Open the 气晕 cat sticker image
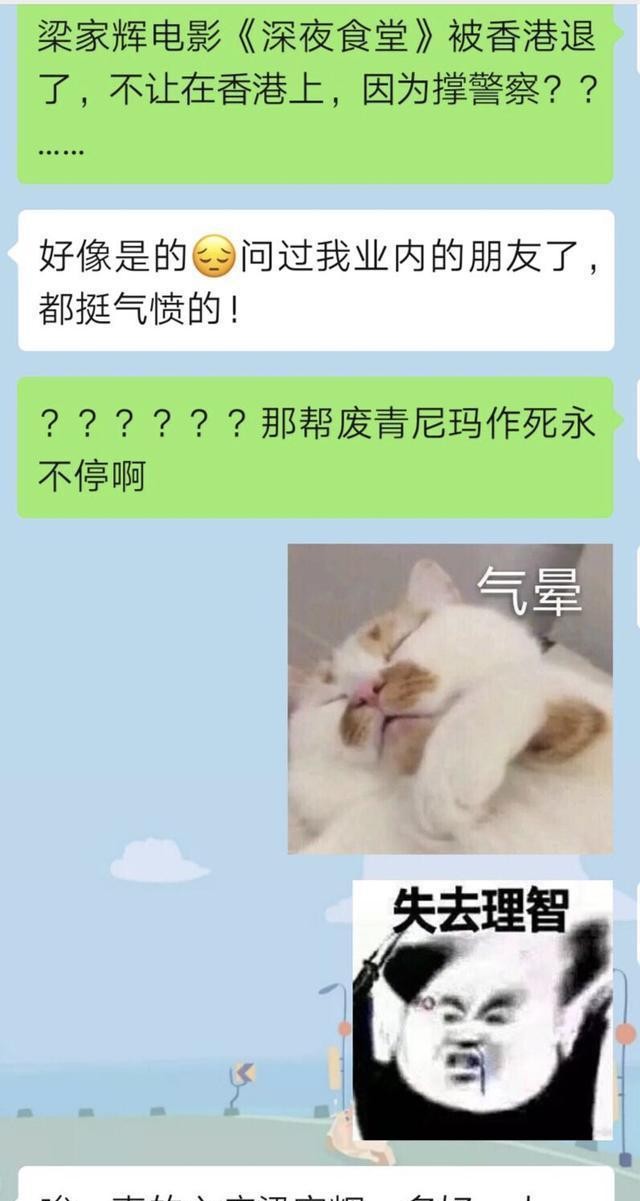 (x=450, y=698)
